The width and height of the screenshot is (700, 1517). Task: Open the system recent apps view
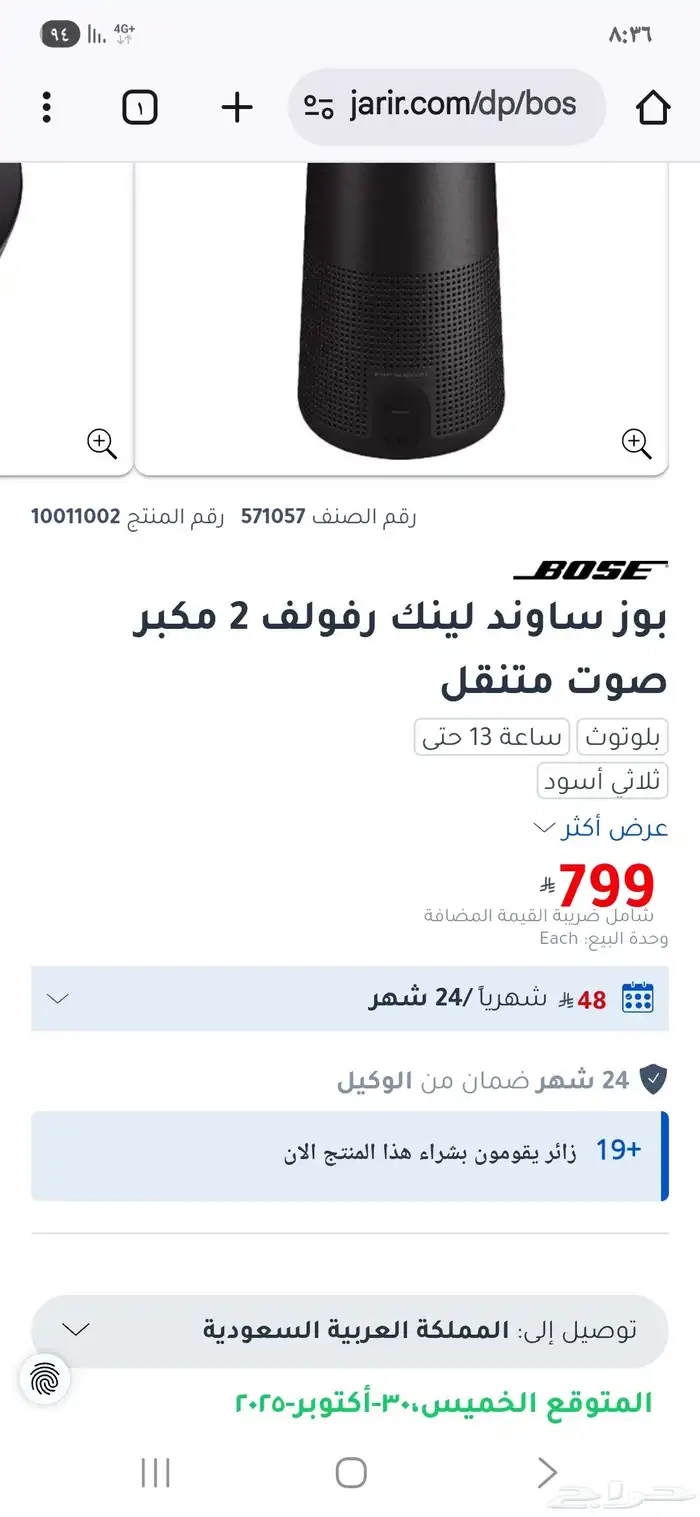coord(155,1472)
